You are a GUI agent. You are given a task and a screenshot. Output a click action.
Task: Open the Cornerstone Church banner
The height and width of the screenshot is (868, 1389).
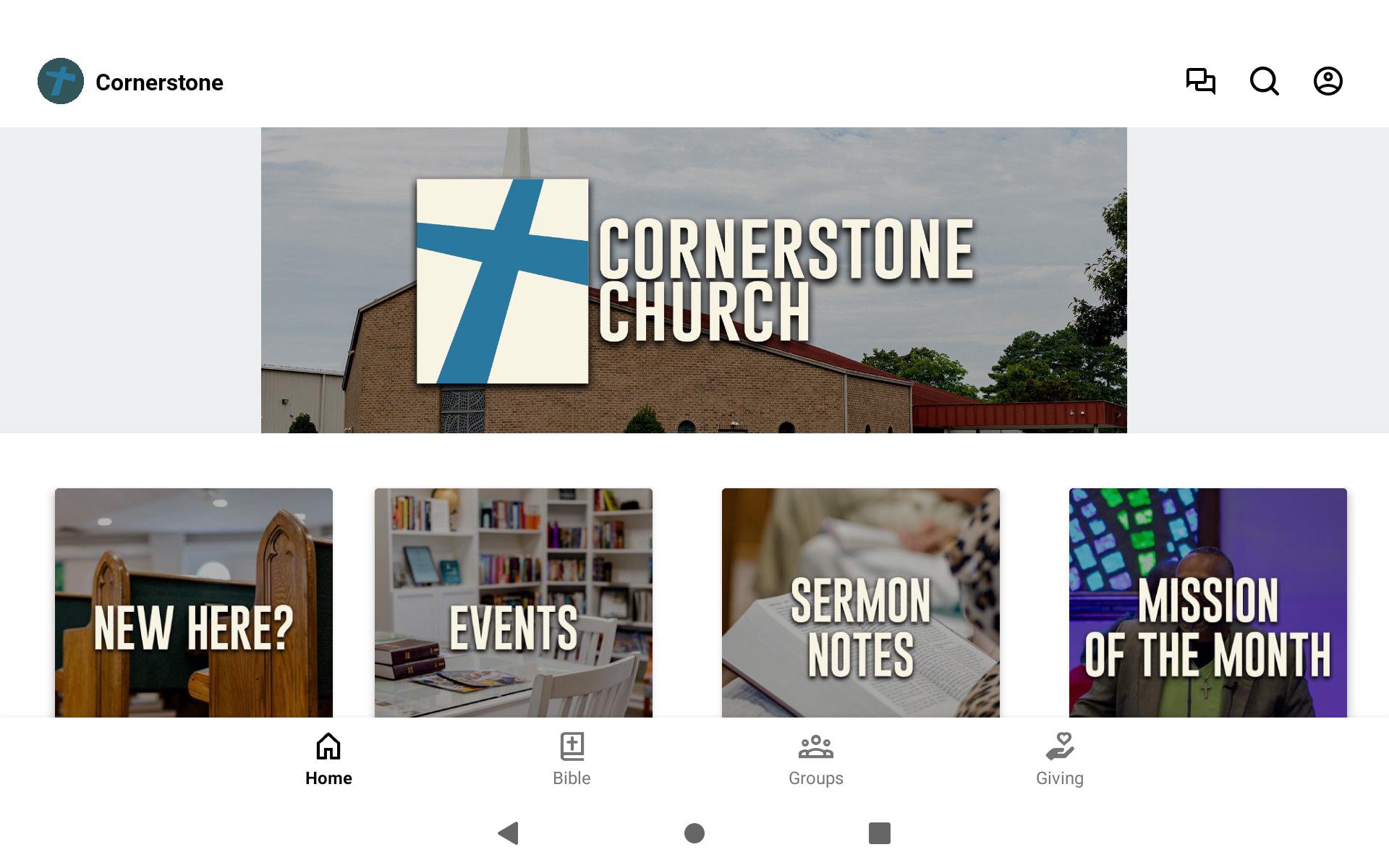coord(694,281)
